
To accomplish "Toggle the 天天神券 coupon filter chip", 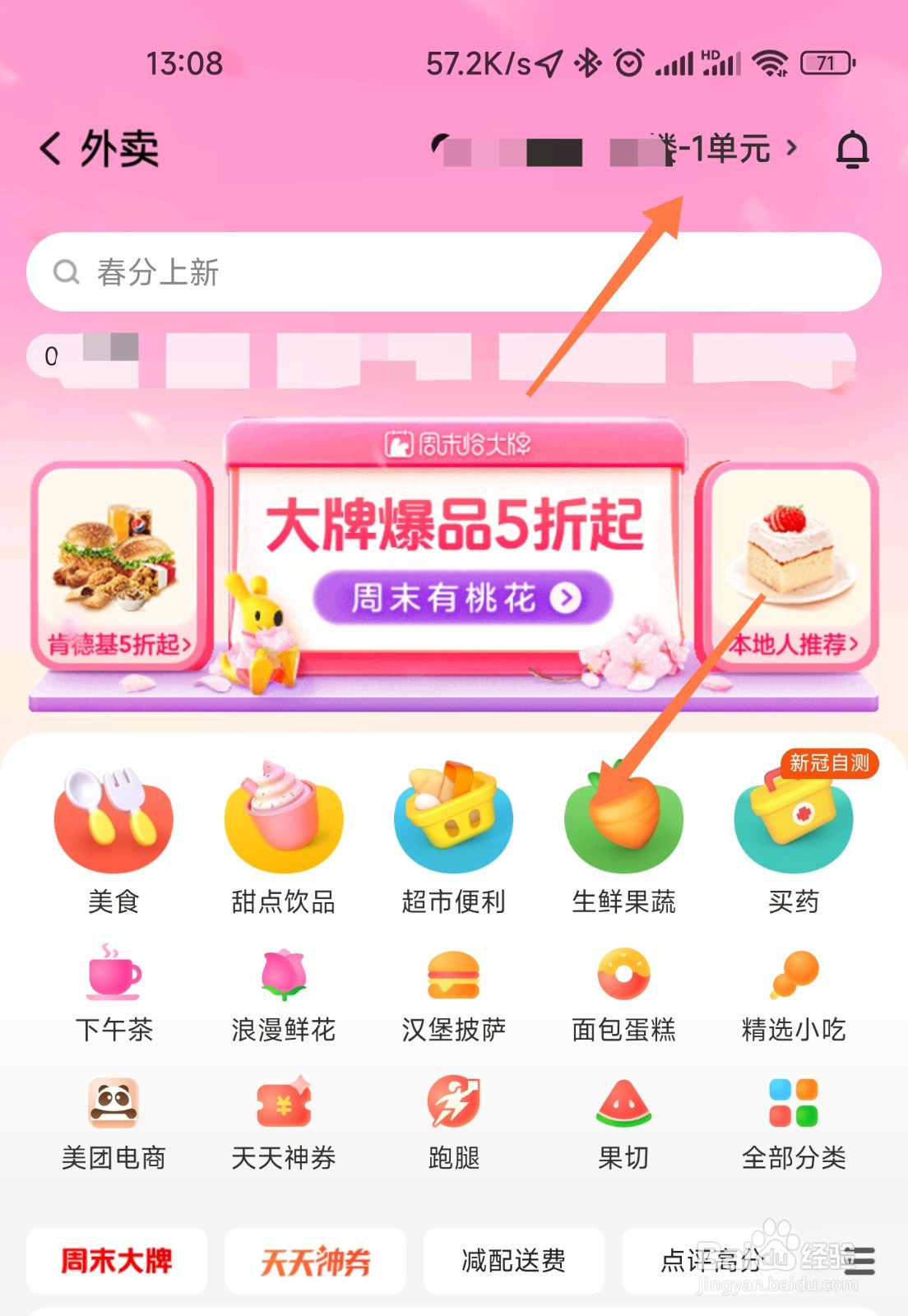I will click(x=316, y=1261).
